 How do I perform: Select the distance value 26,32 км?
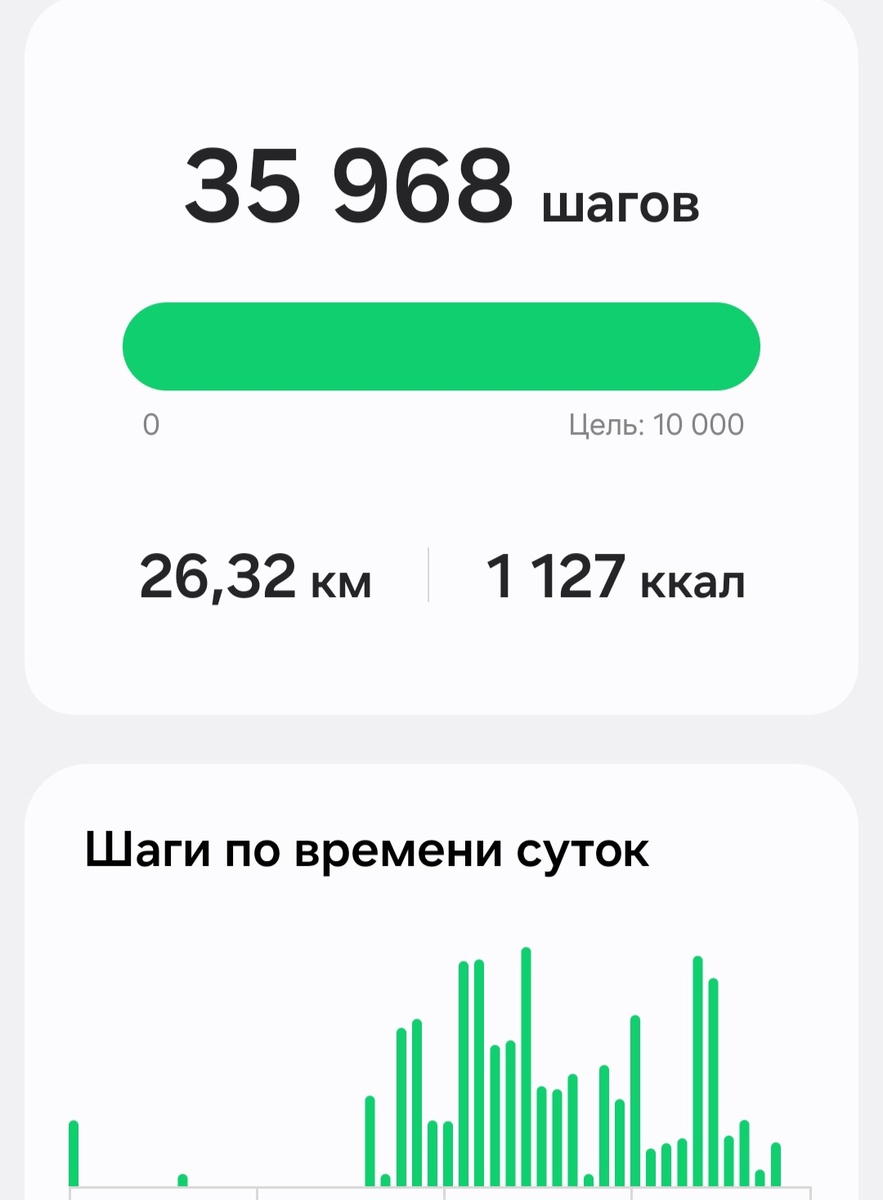[x=255, y=577]
